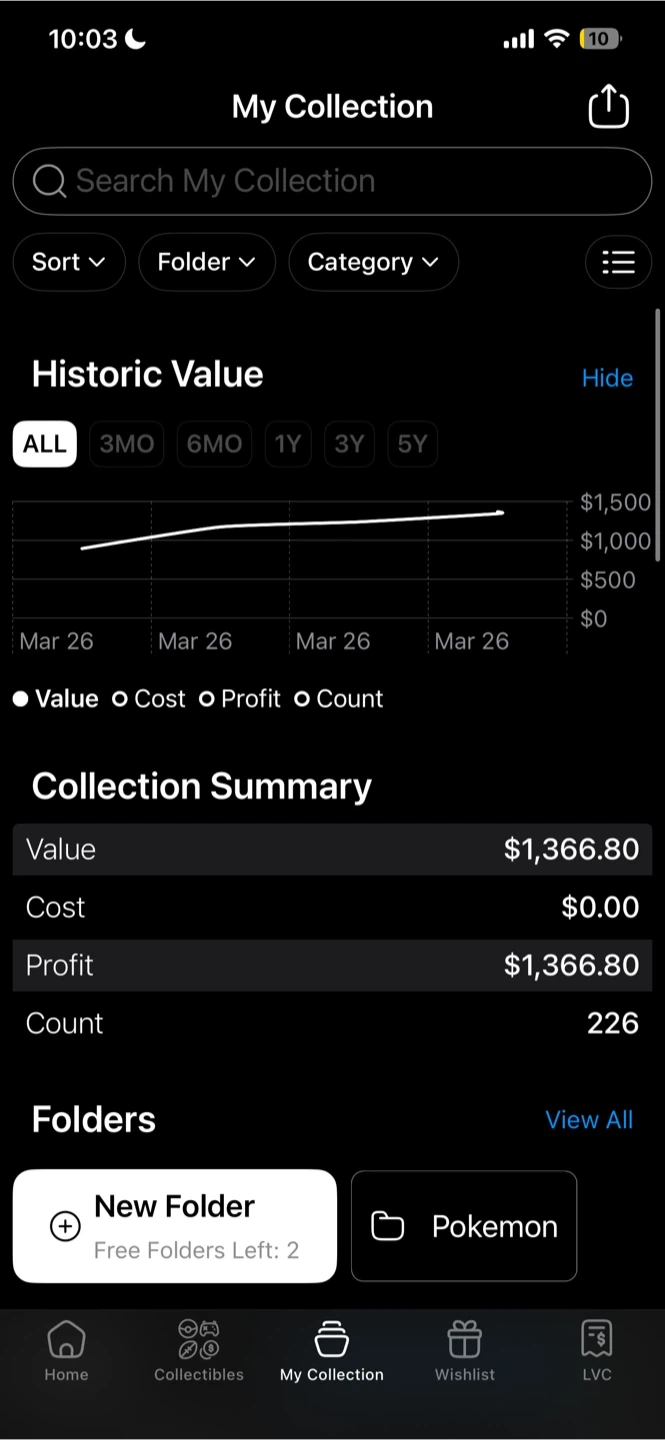Viewport: 665px width, 1440px height.
Task: Select the 3MO time range
Action: tap(126, 444)
